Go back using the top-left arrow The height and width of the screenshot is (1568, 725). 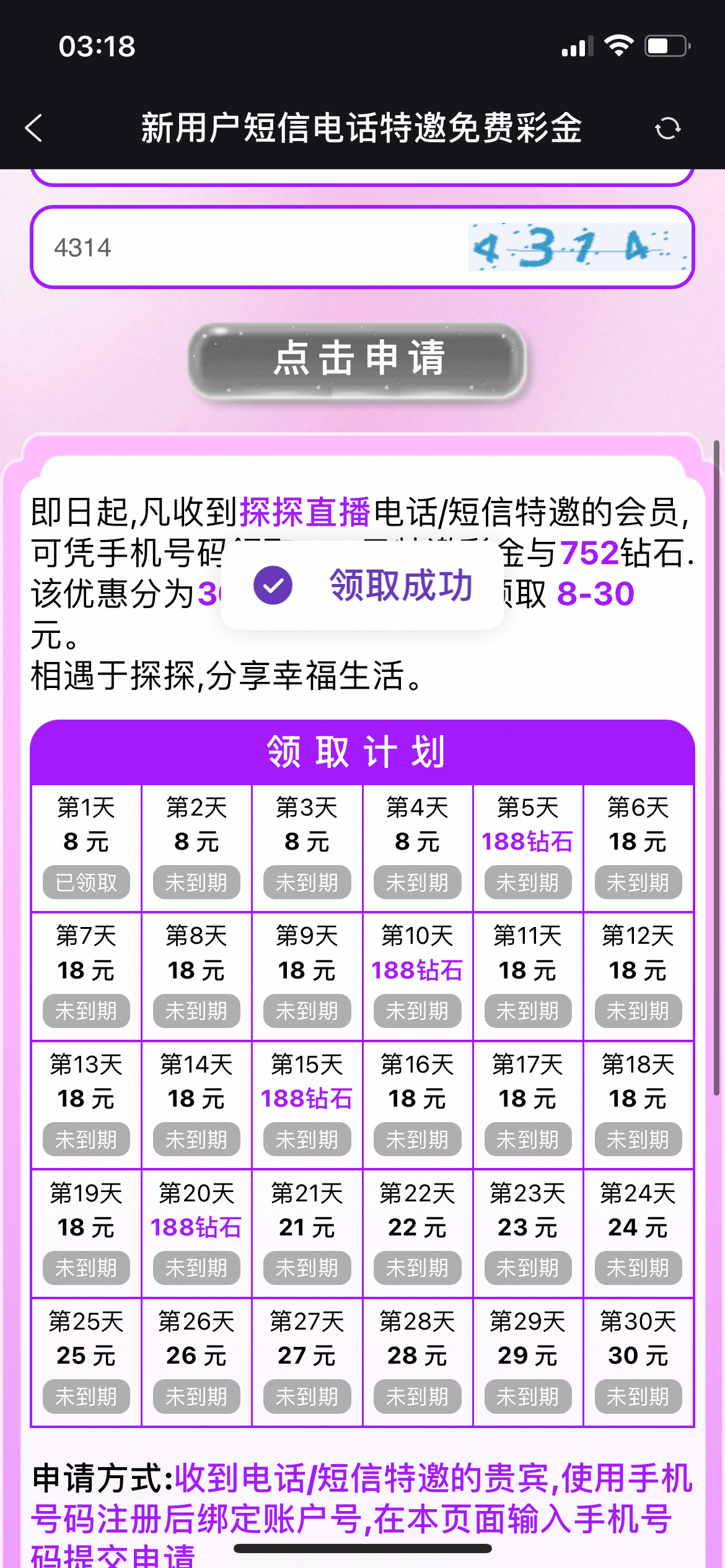point(34,128)
